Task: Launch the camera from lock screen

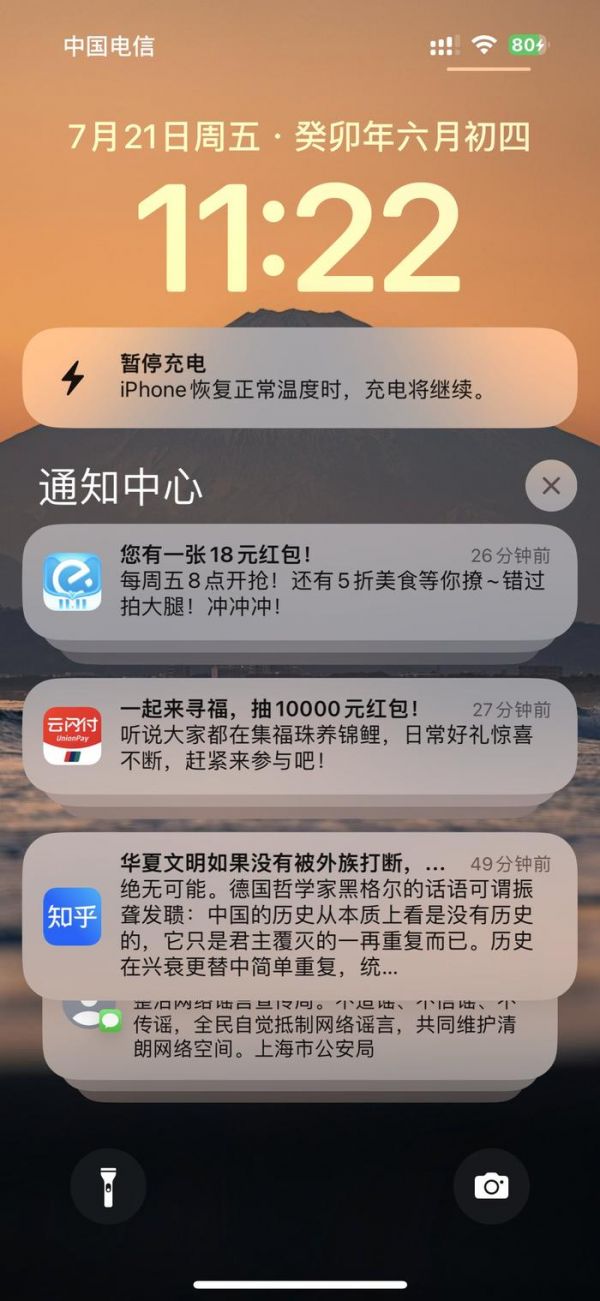Action: pyautogui.click(x=491, y=1186)
